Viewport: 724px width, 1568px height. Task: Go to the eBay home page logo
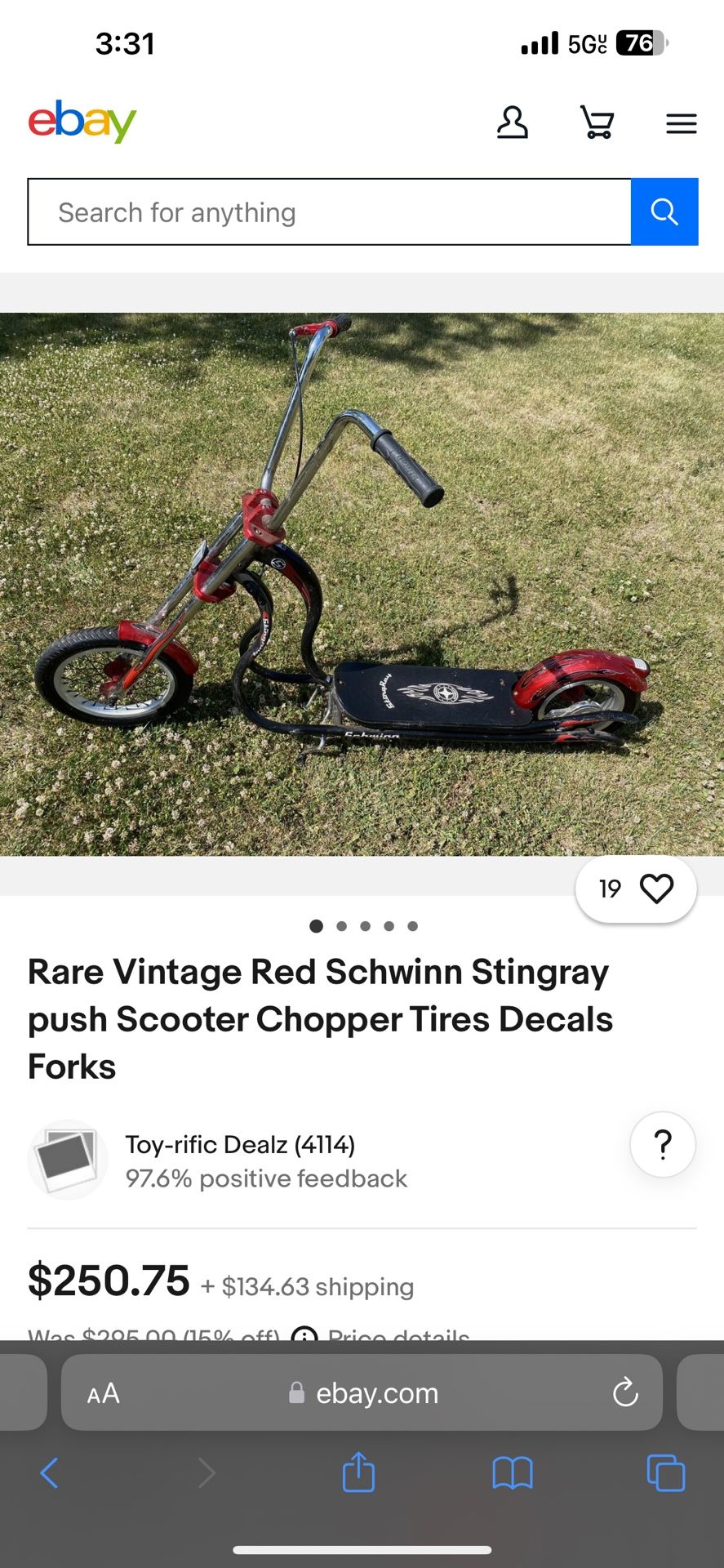(82, 122)
